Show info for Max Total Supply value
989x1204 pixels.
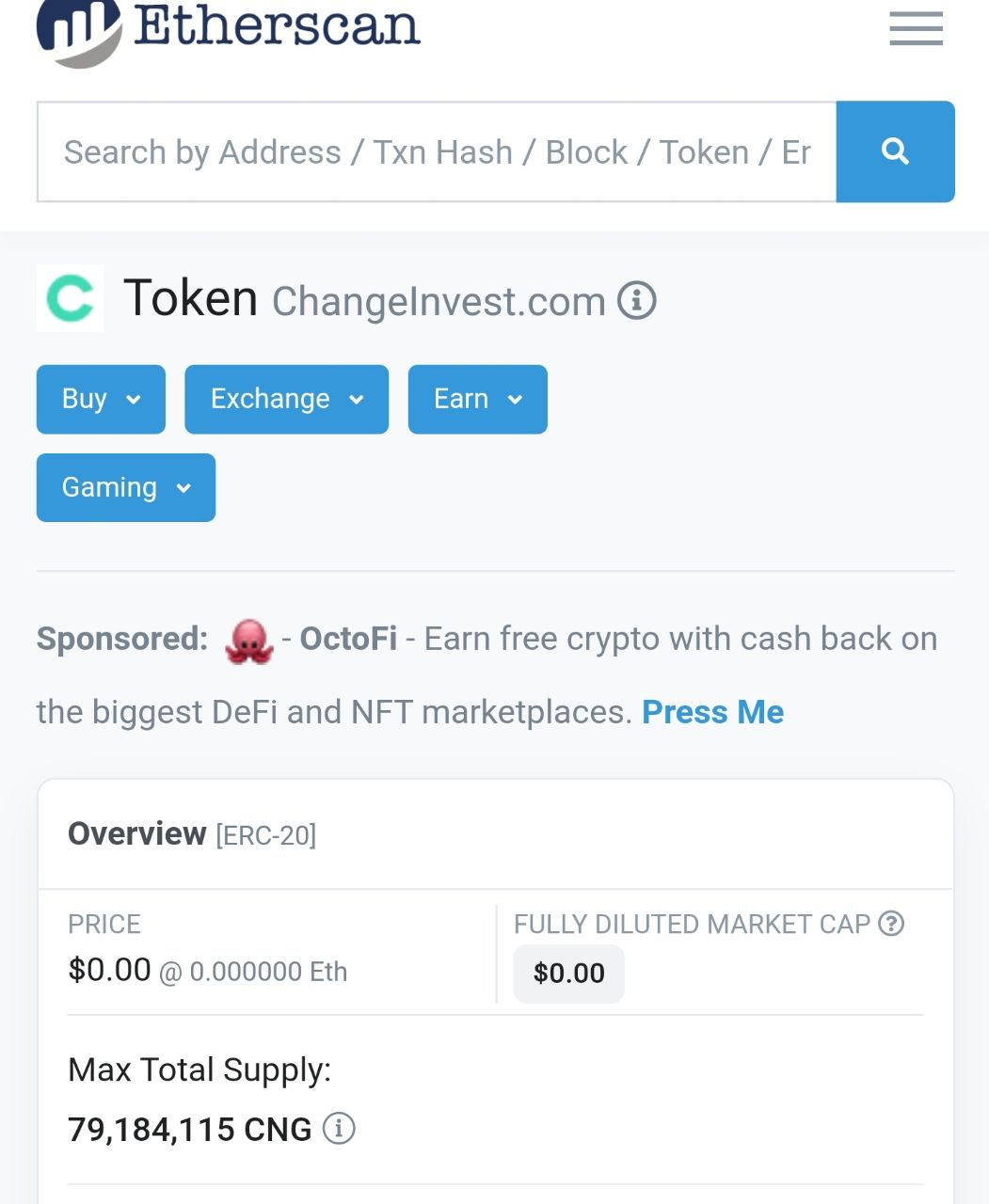tap(339, 1128)
